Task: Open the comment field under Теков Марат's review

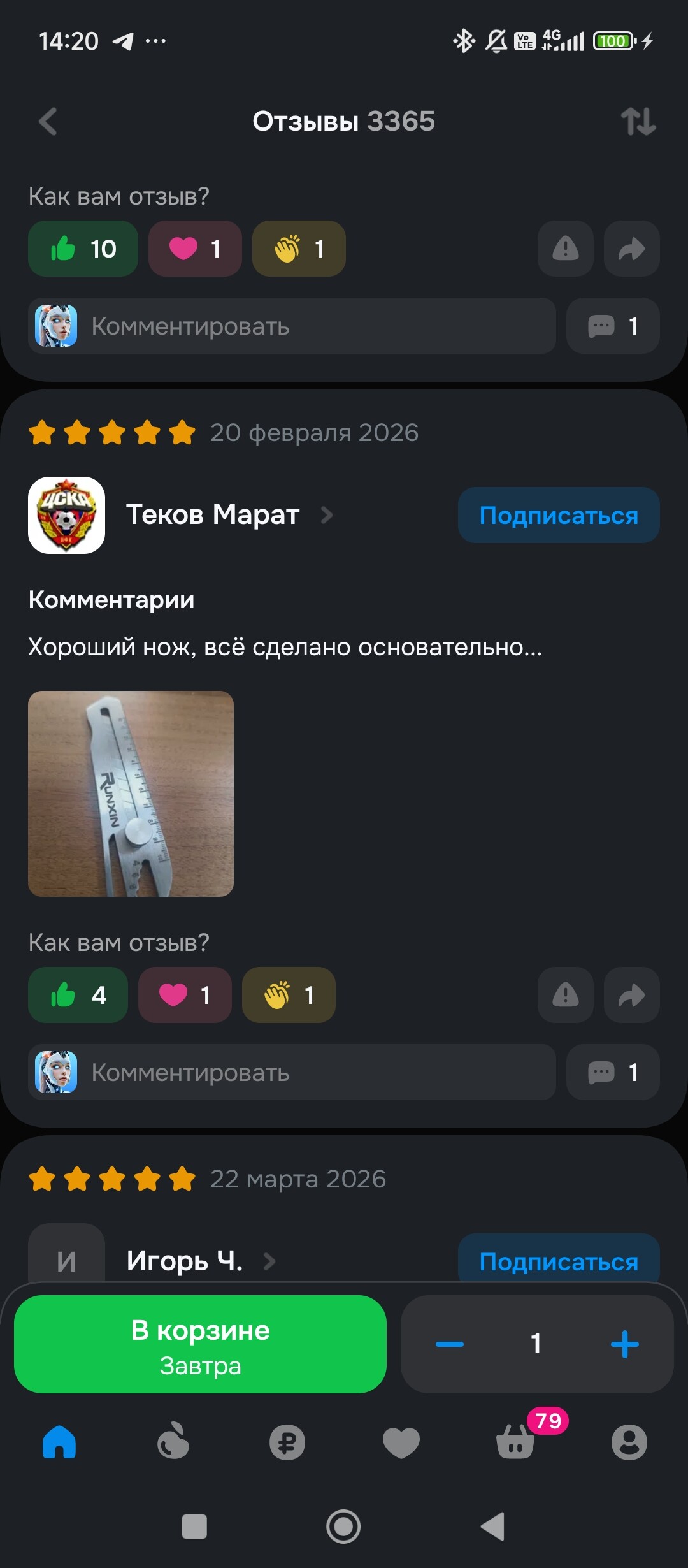Action: pyautogui.click(x=292, y=1072)
